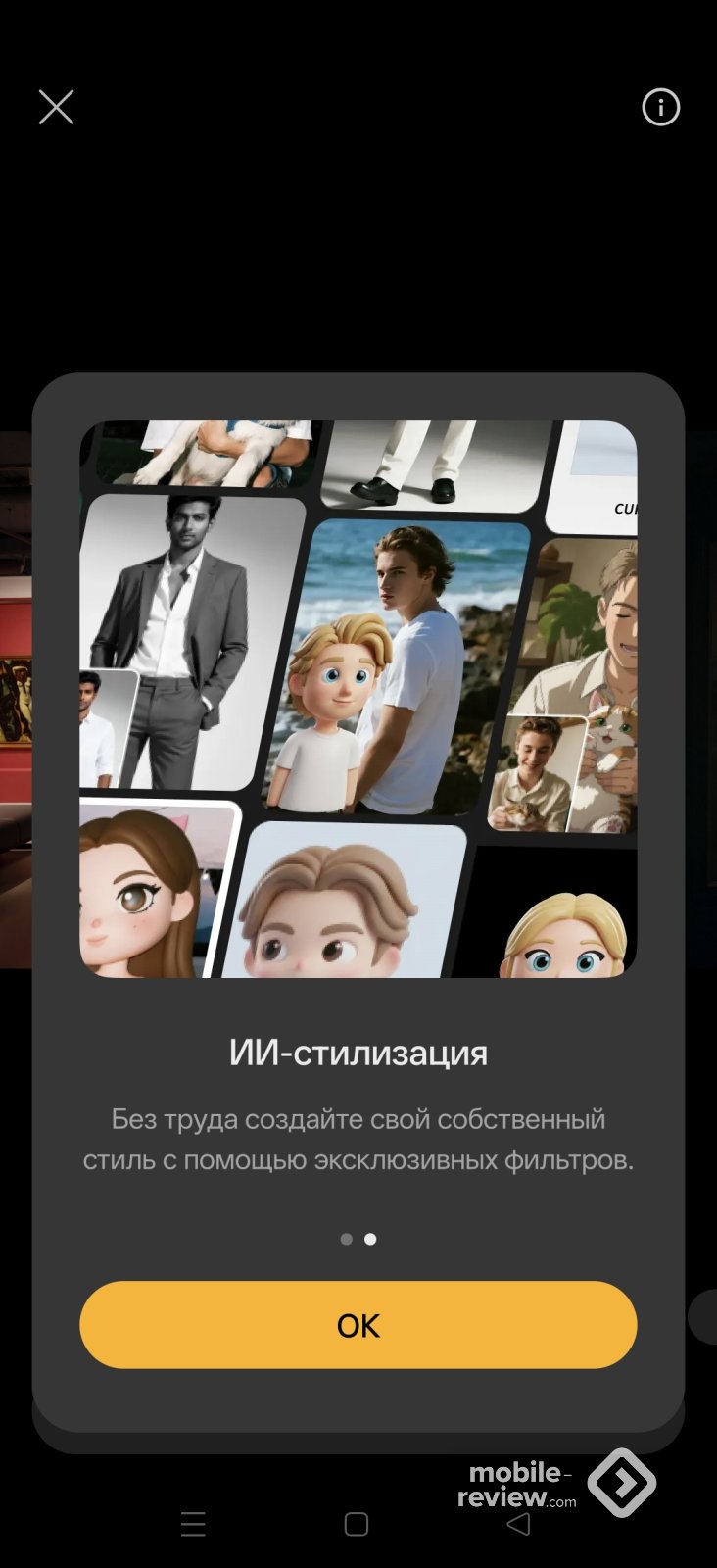Screen dimensions: 717x1568
Task: Open the info icon
Action: coord(660,107)
